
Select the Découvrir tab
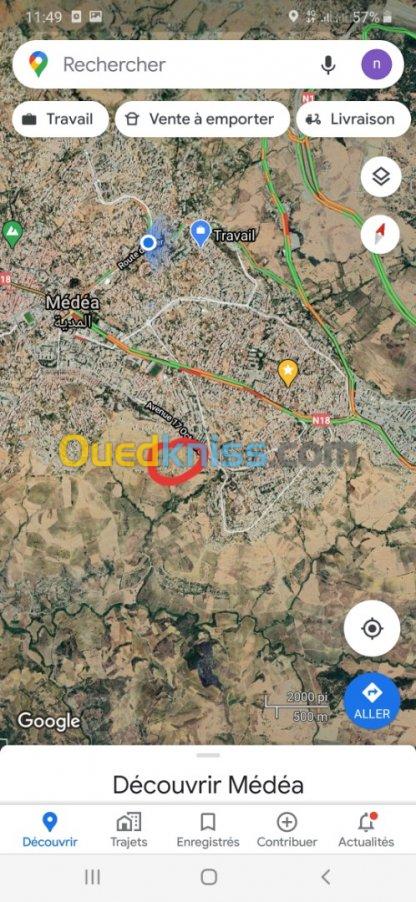(50, 830)
